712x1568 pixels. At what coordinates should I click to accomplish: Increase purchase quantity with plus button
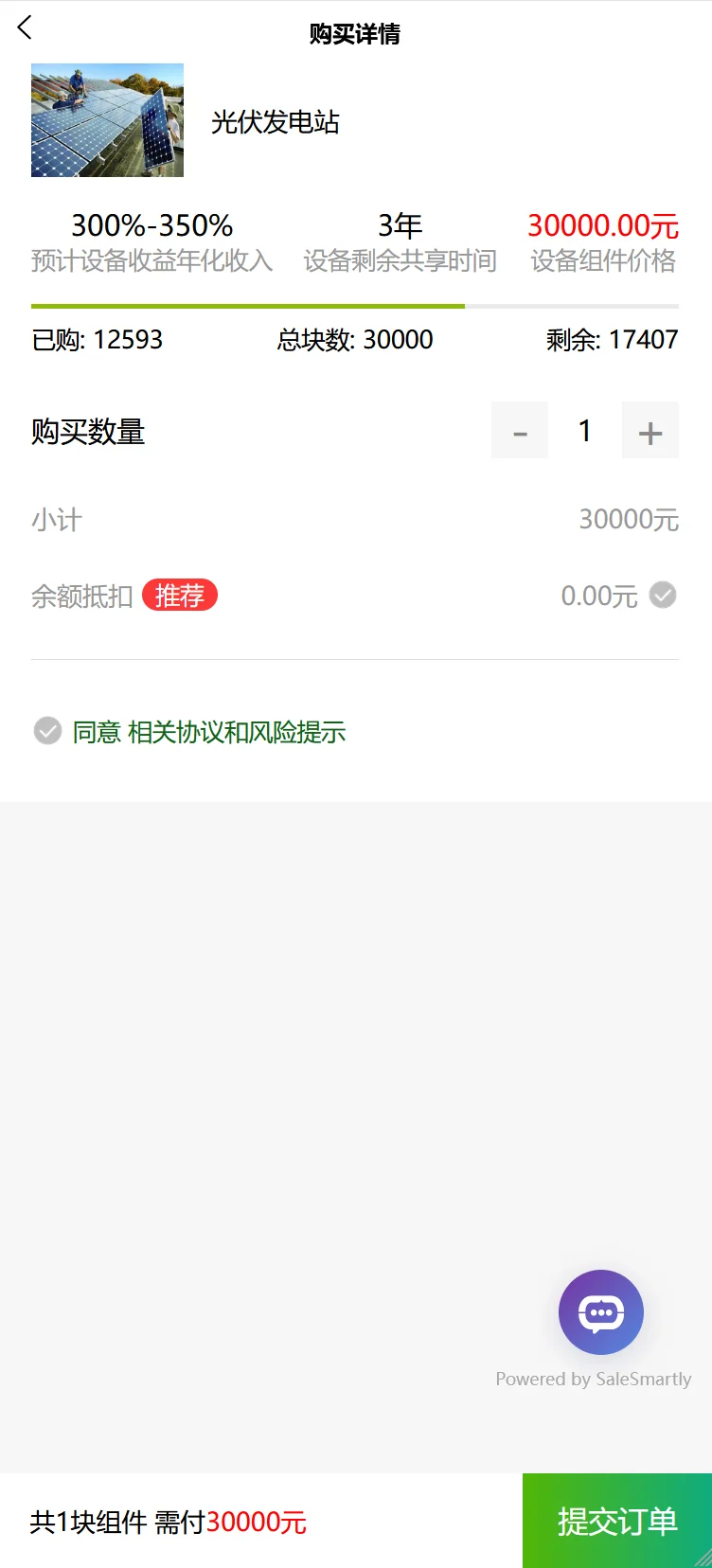click(650, 431)
